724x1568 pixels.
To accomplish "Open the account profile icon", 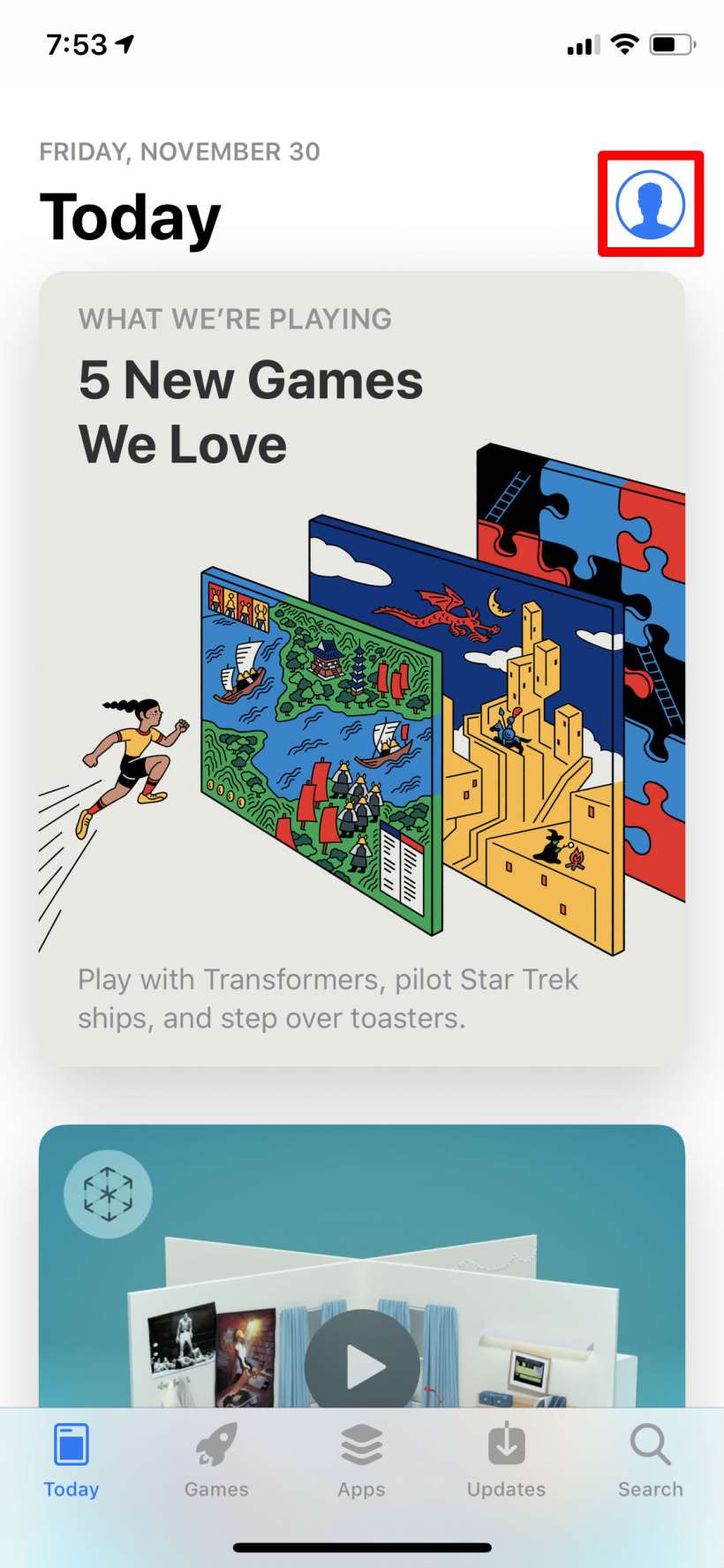I will (x=651, y=204).
